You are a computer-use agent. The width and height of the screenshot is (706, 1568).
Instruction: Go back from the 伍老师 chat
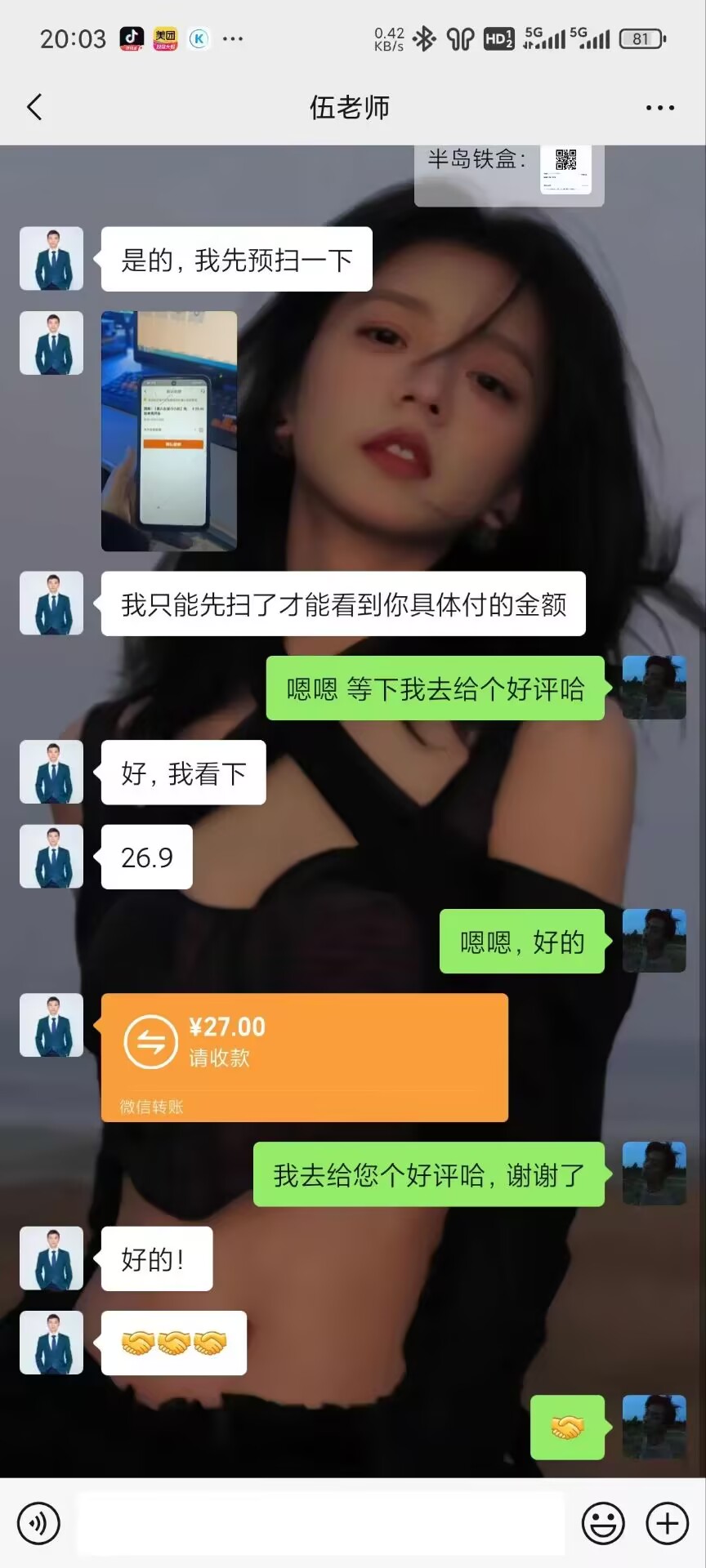[34, 107]
